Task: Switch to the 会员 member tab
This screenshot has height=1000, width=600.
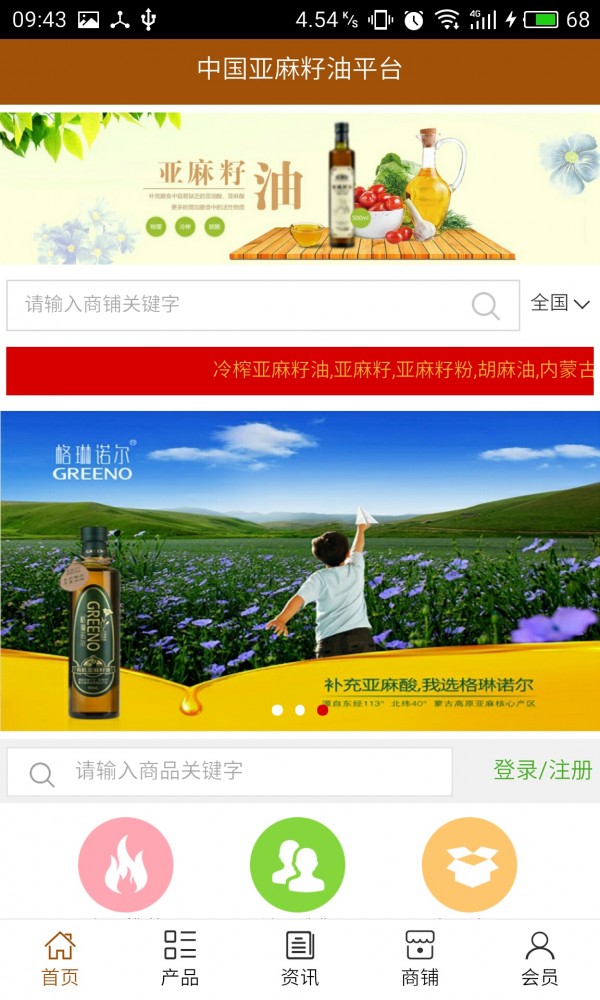Action: 540,958
